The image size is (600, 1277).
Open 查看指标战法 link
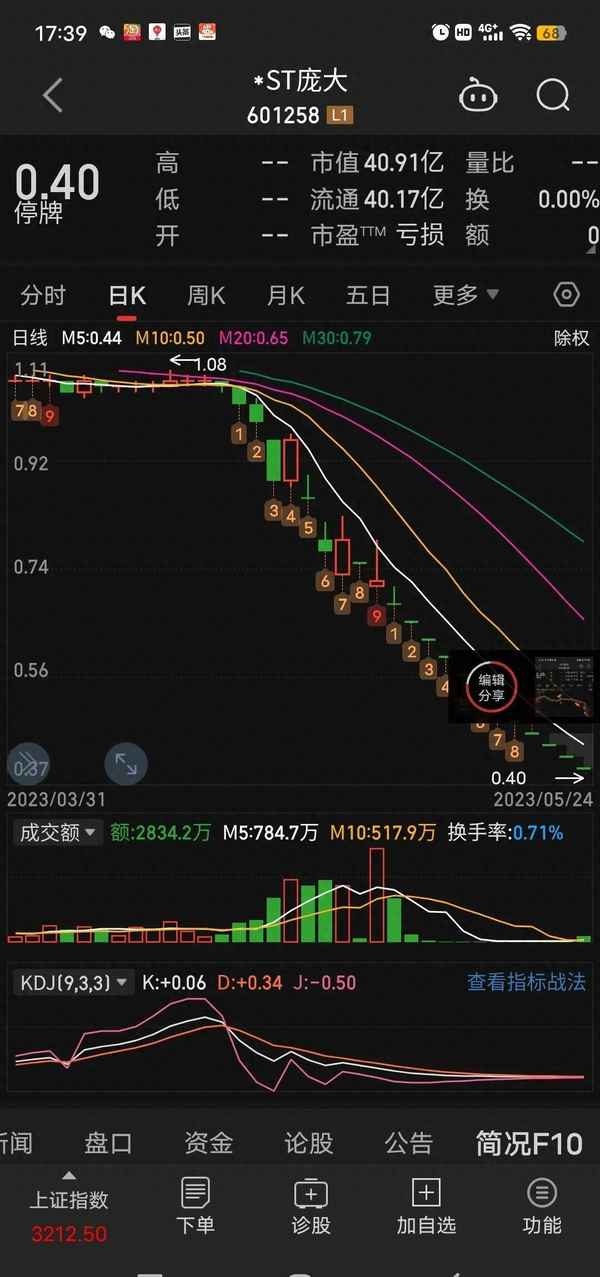coord(526,982)
